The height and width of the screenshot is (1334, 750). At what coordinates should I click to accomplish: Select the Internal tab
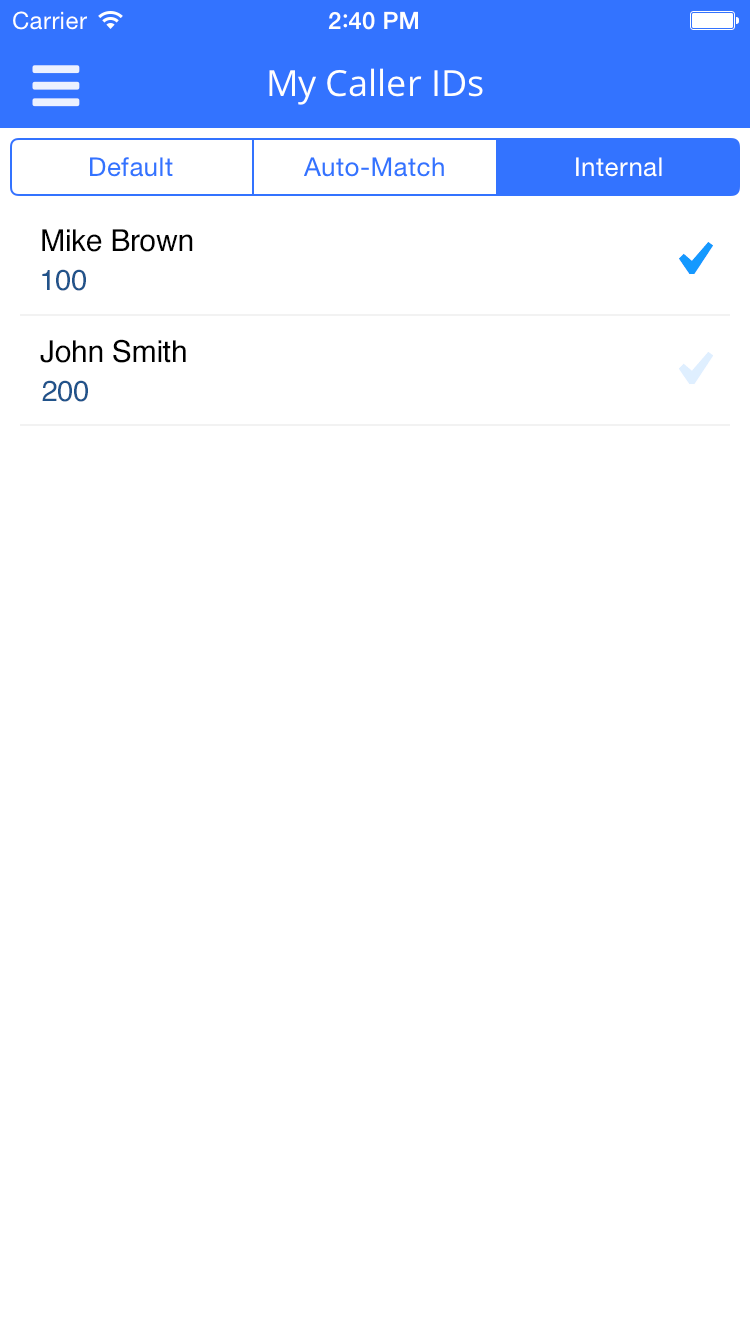(618, 167)
